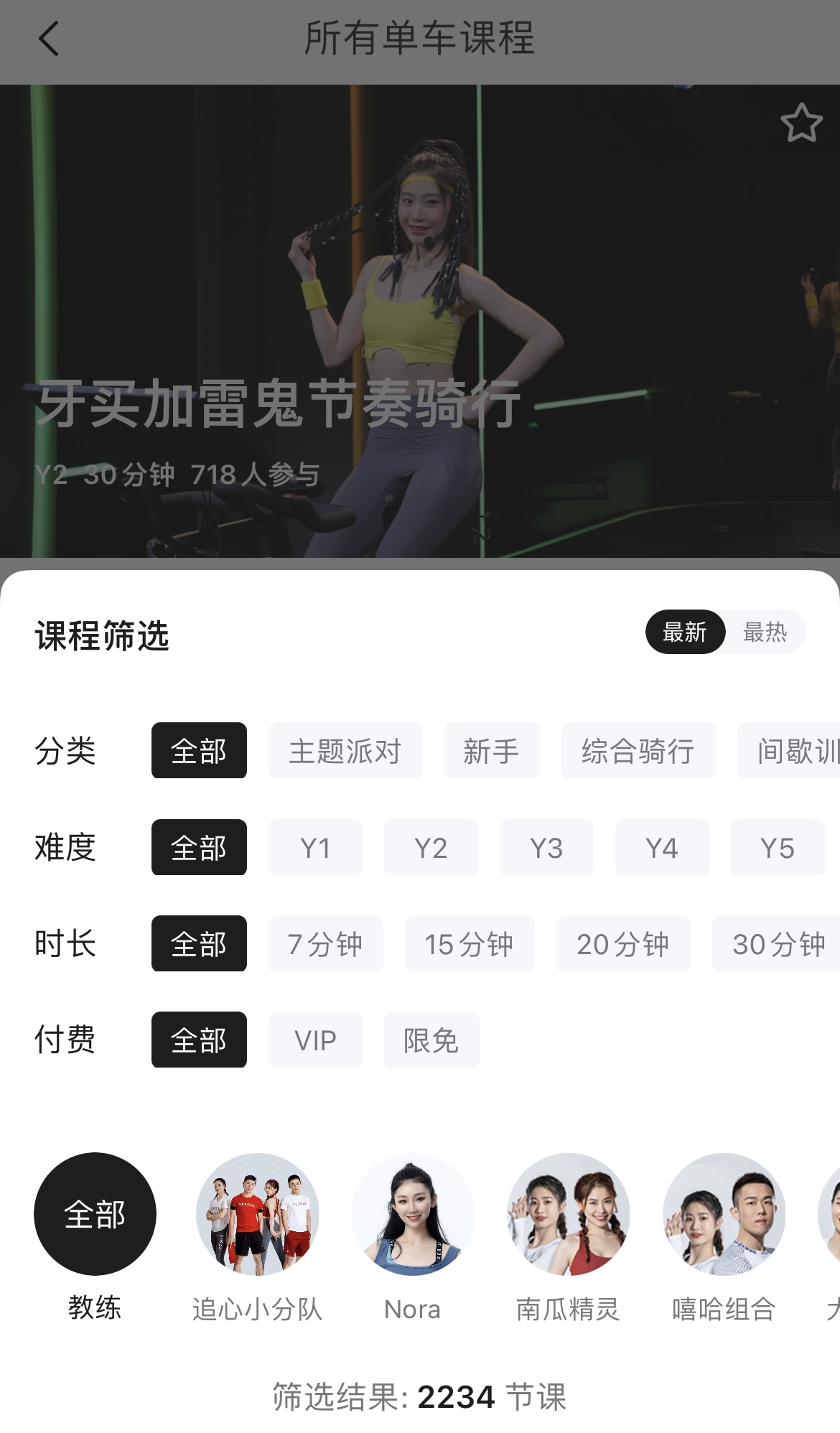The image size is (840, 1433).
Task: Select the 综合骑行 category filter
Action: point(638,751)
